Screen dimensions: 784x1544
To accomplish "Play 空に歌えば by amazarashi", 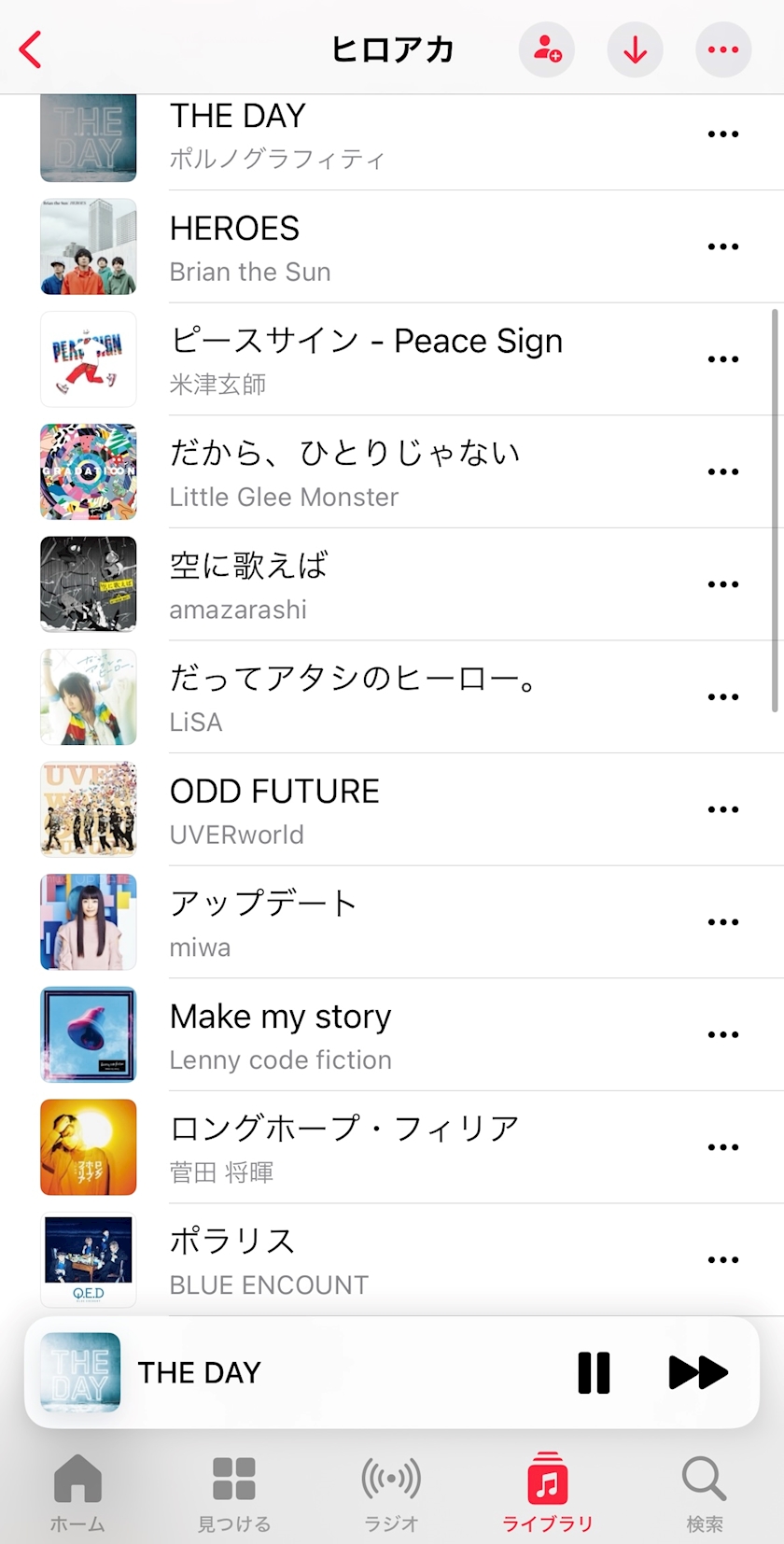I will pos(373,585).
